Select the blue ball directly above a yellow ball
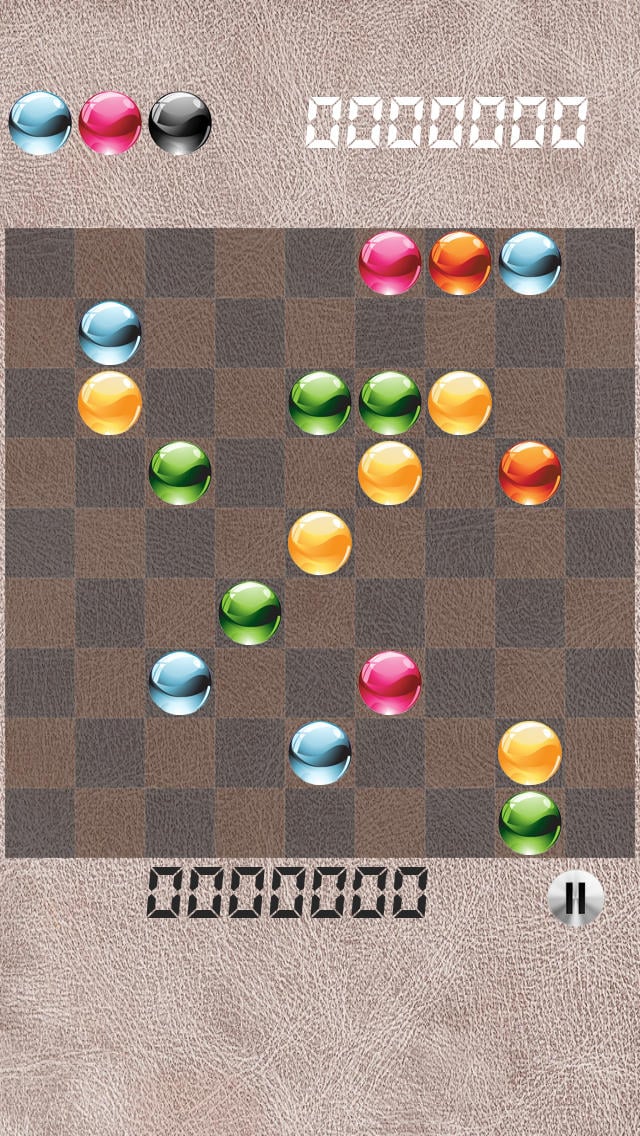This screenshot has height=1136, width=640. pyautogui.click(x=109, y=333)
